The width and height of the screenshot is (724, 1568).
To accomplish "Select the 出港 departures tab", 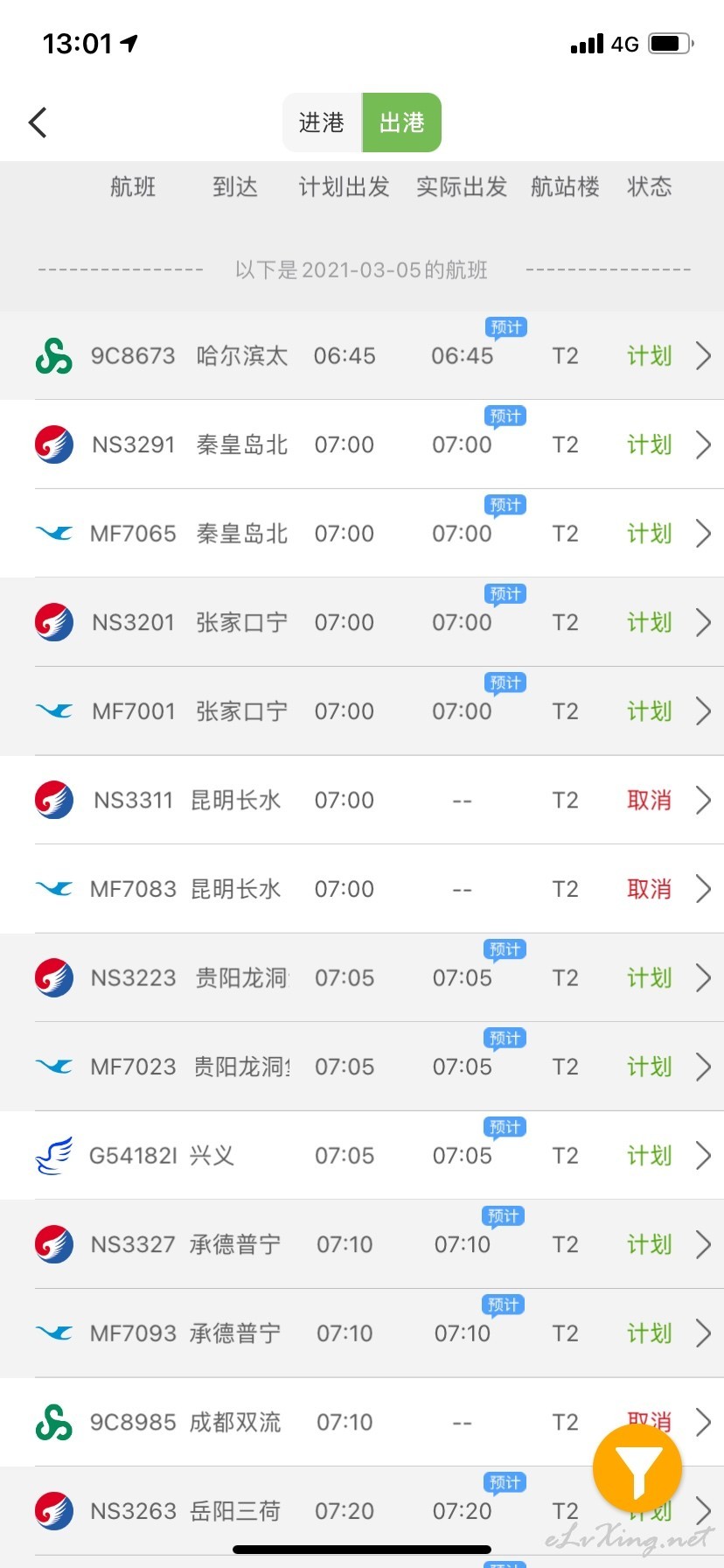I will click(402, 122).
